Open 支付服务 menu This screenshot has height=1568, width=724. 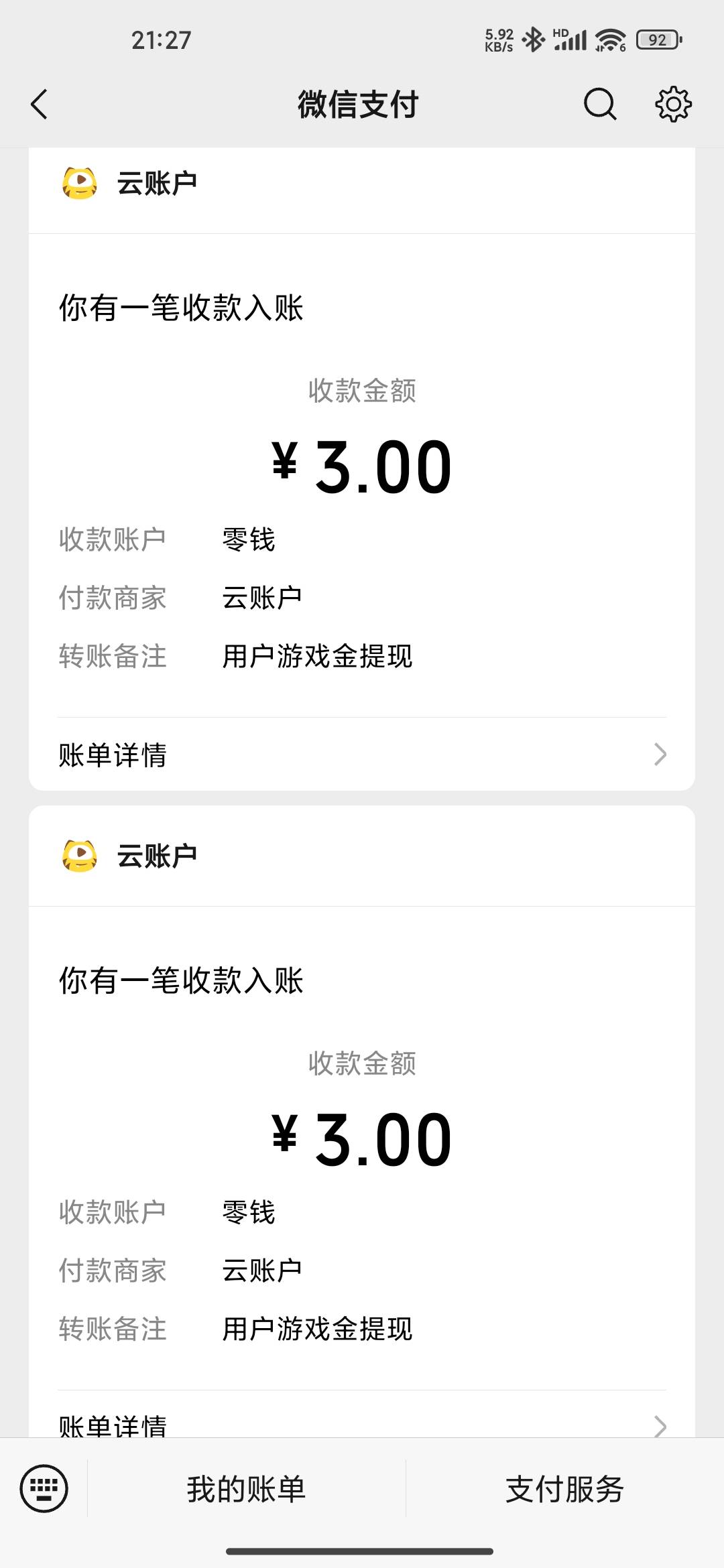pos(564,1489)
